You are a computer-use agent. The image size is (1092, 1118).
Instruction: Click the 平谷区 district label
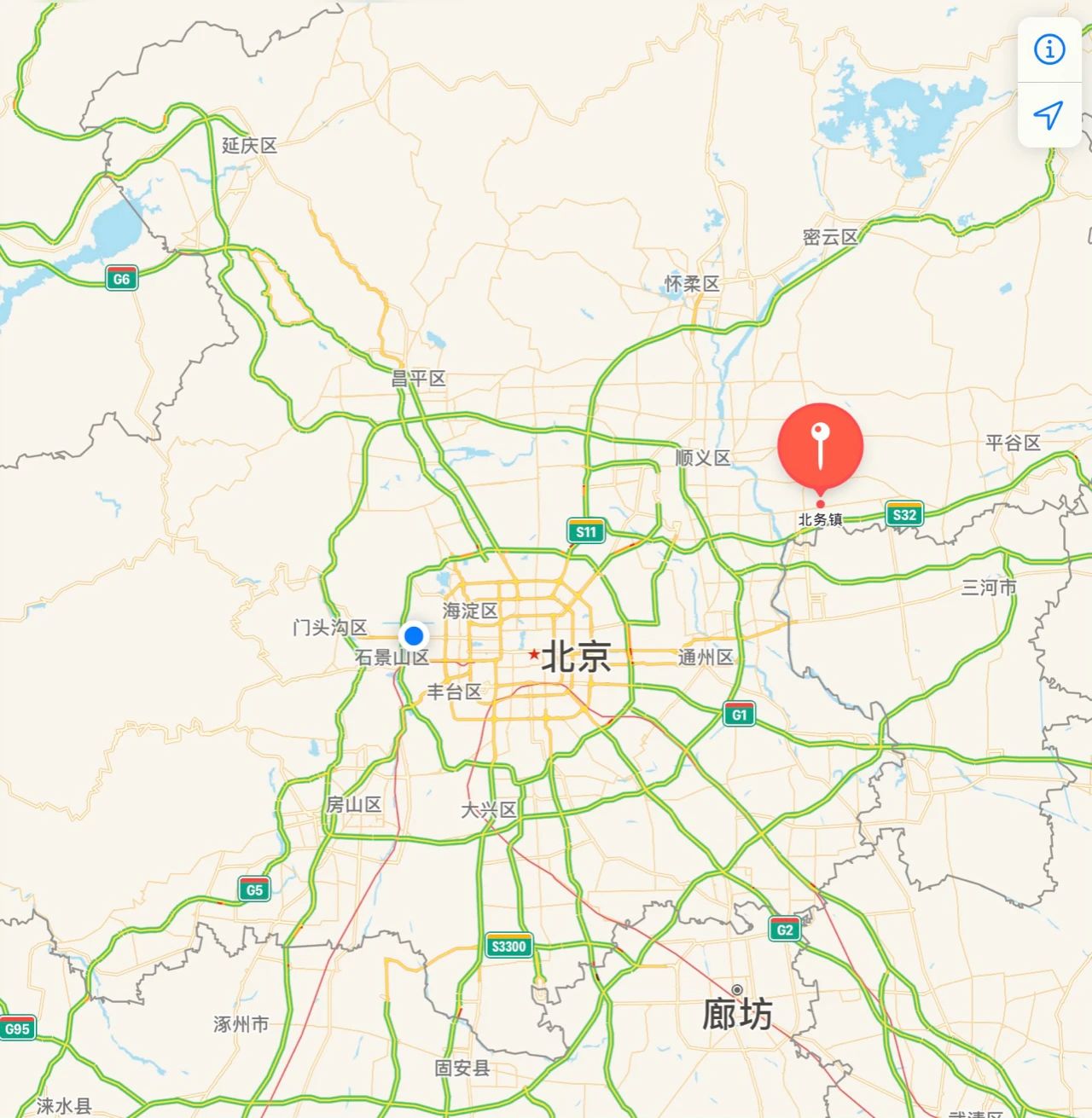(x=1012, y=443)
